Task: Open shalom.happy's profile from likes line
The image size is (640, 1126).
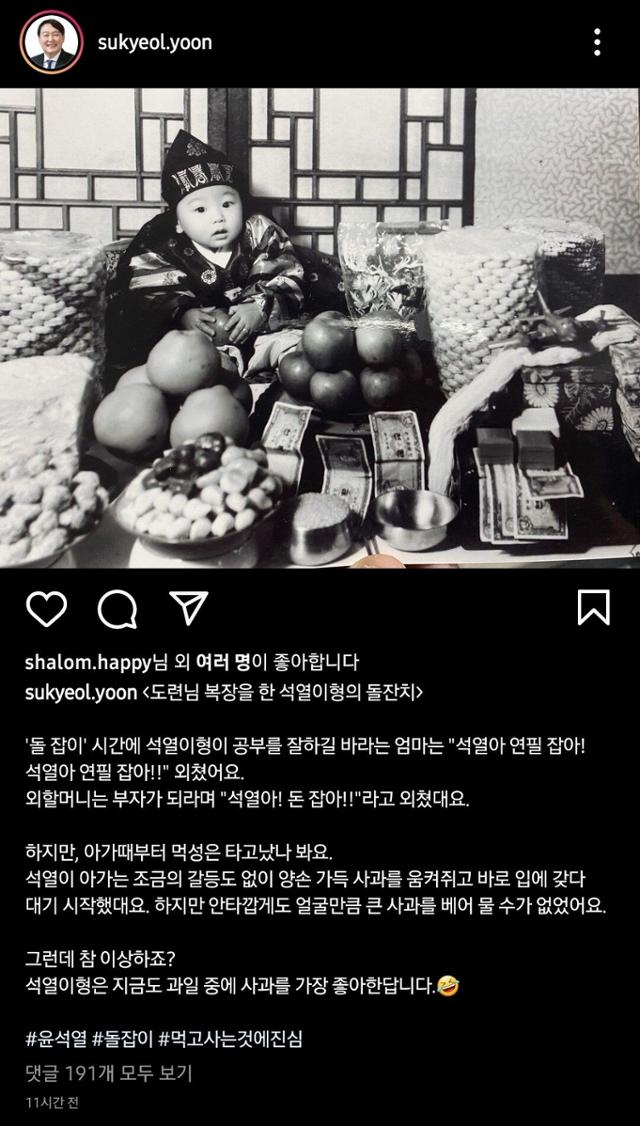Action: (x=89, y=662)
